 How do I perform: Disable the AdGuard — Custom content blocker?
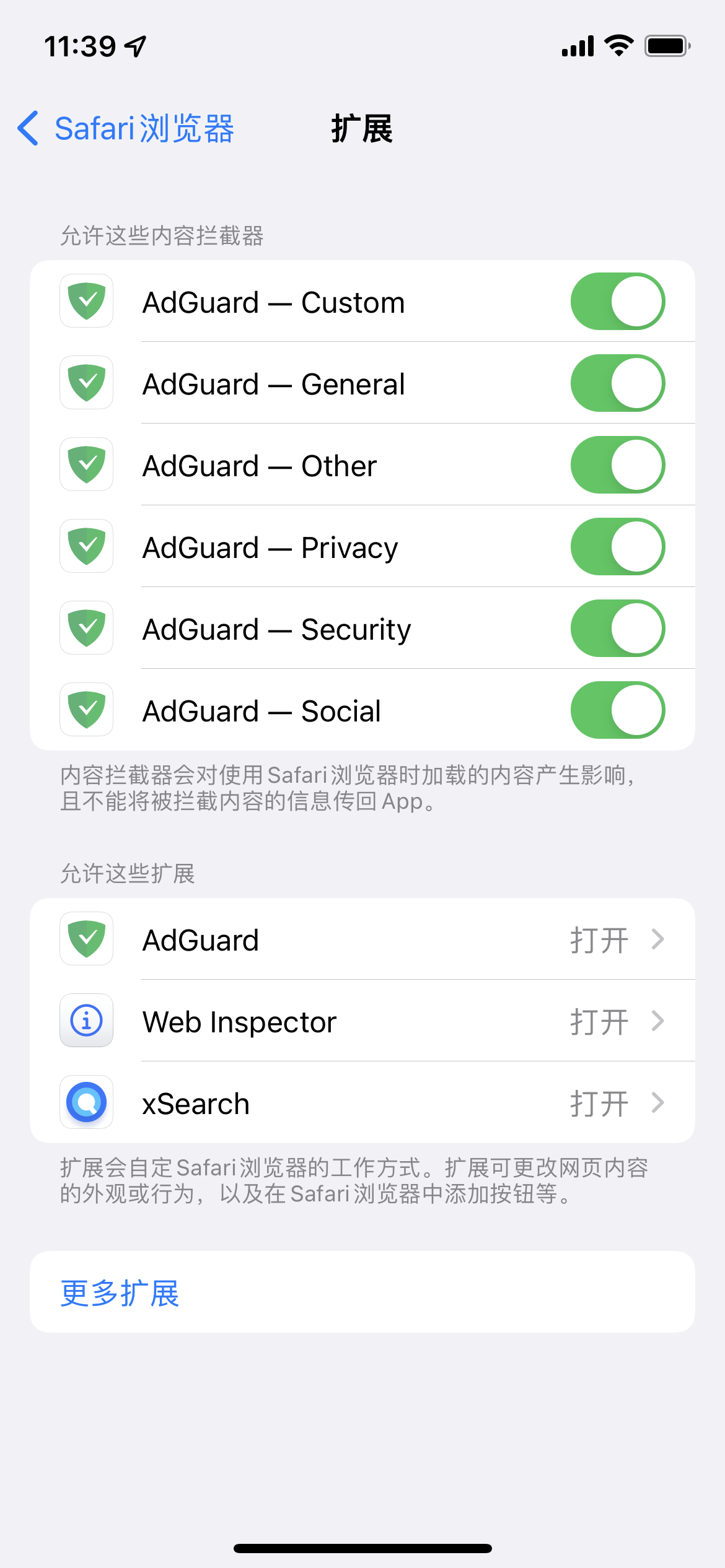pyautogui.click(x=617, y=302)
